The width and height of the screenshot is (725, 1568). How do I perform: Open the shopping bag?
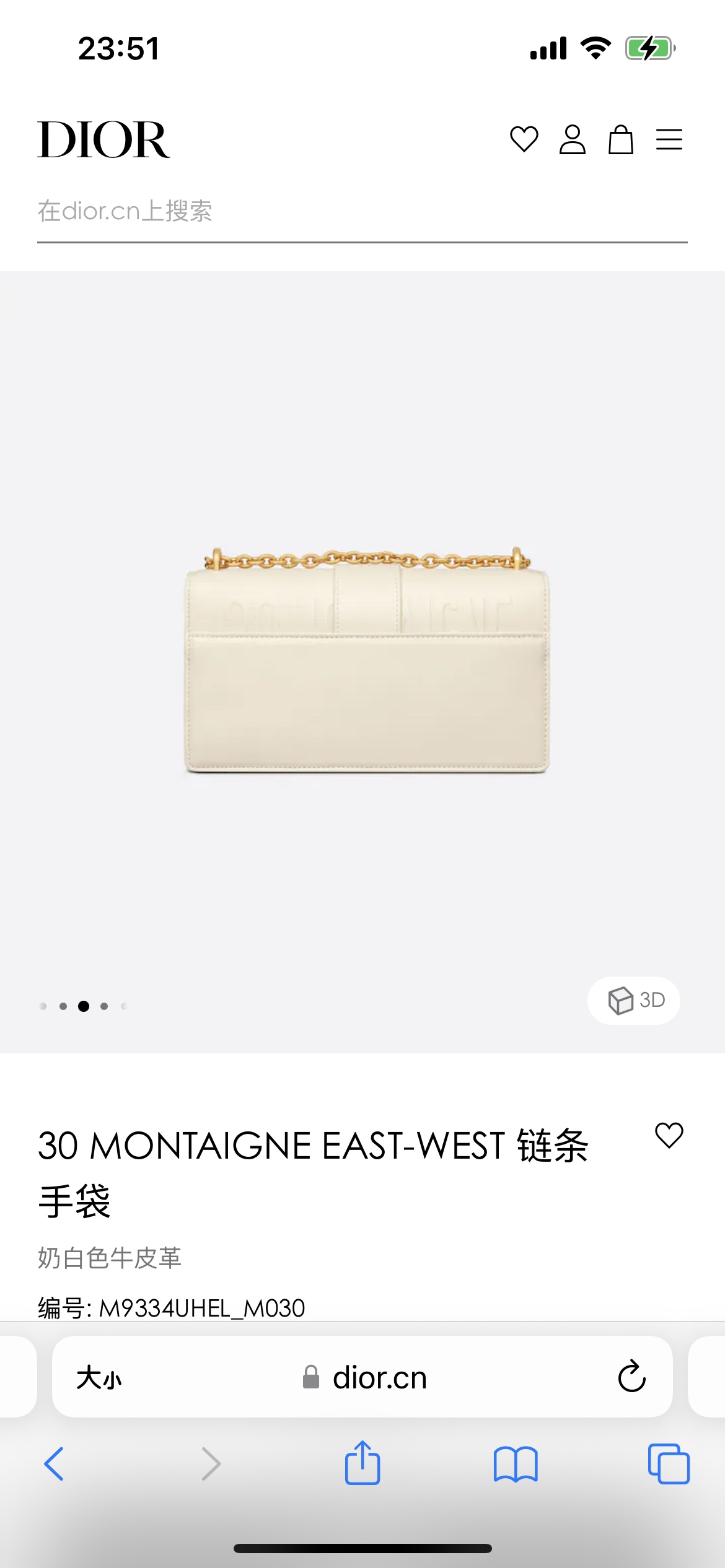pyautogui.click(x=620, y=139)
